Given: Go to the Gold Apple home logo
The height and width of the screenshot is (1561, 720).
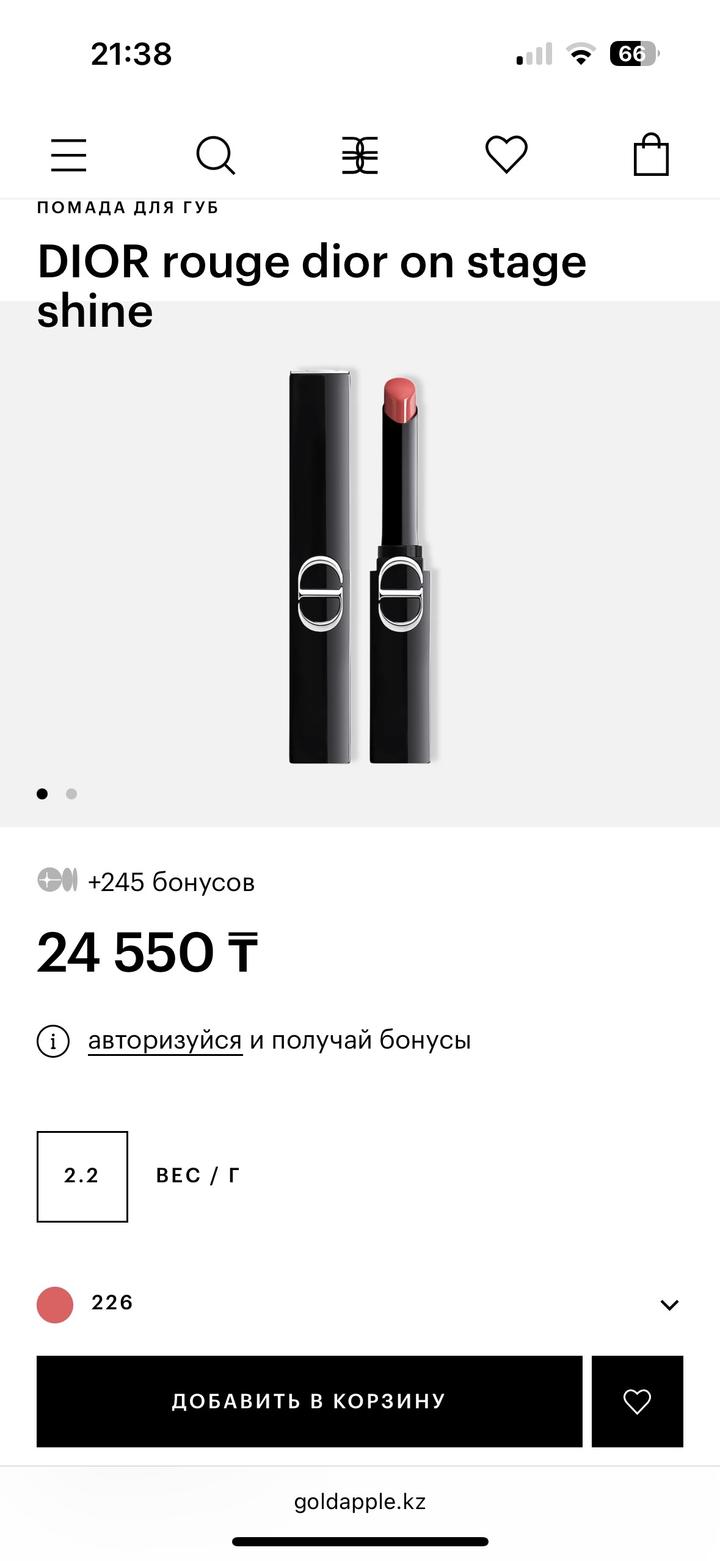Looking at the screenshot, I should (x=360, y=156).
